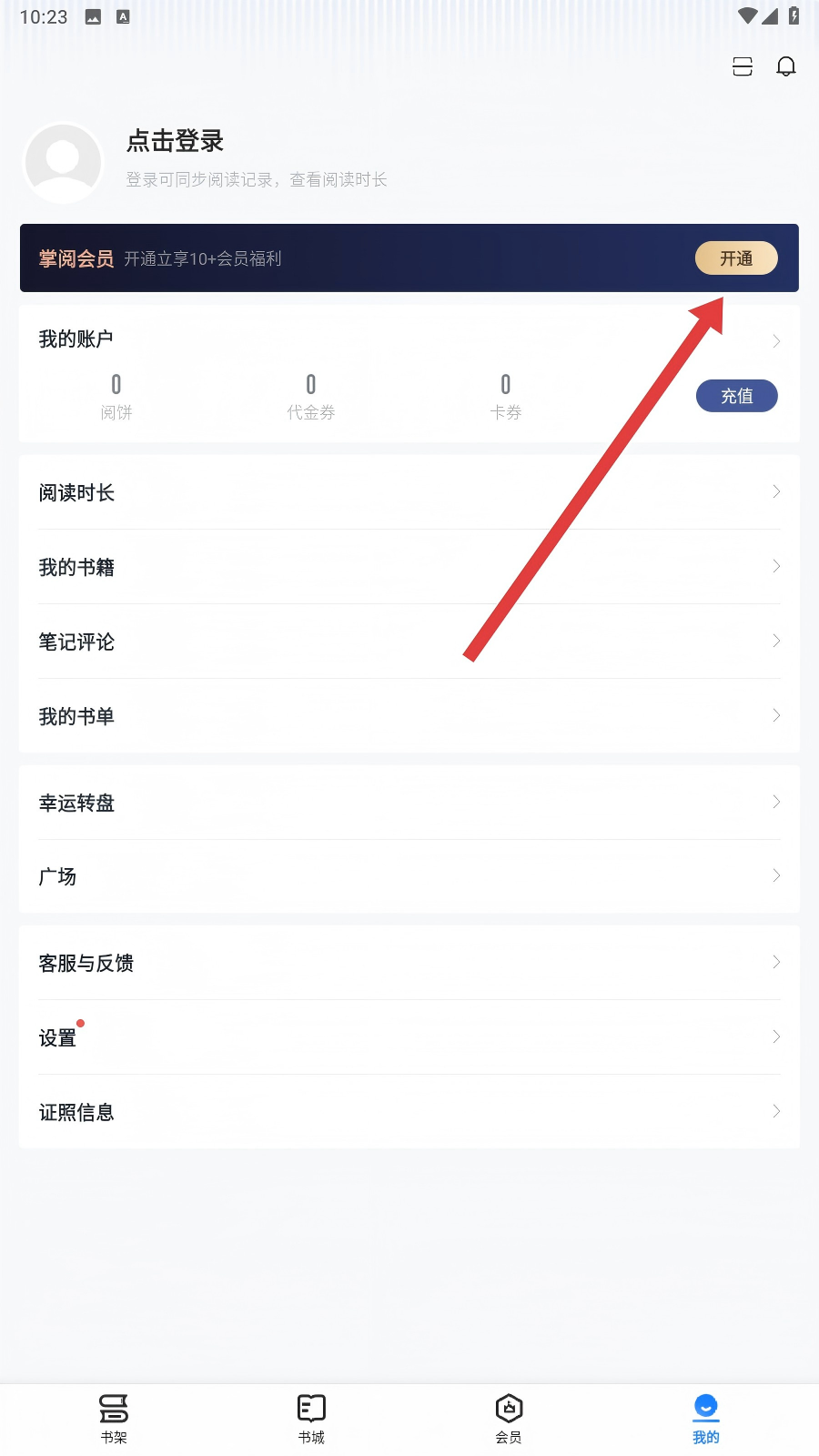819x1456 pixels.
Task: Open 我的书单 book list
Action: tap(409, 716)
